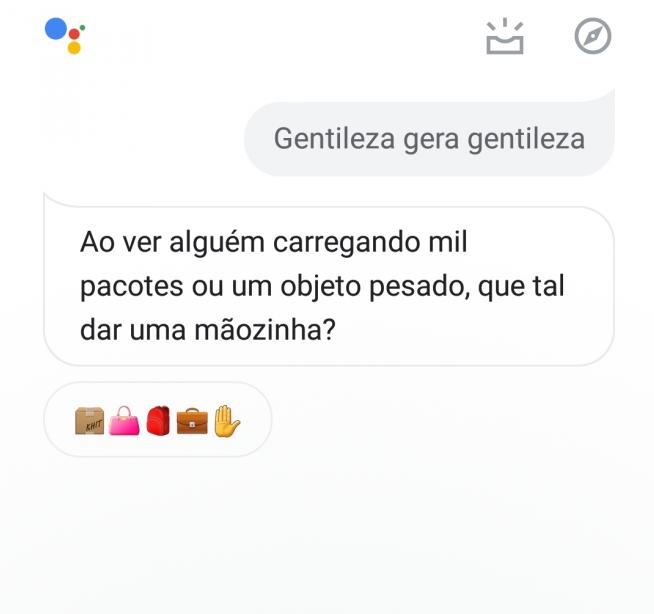Open the updates inbox icon
The height and width of the screenshot is (614, 654).
coord(505,37)
